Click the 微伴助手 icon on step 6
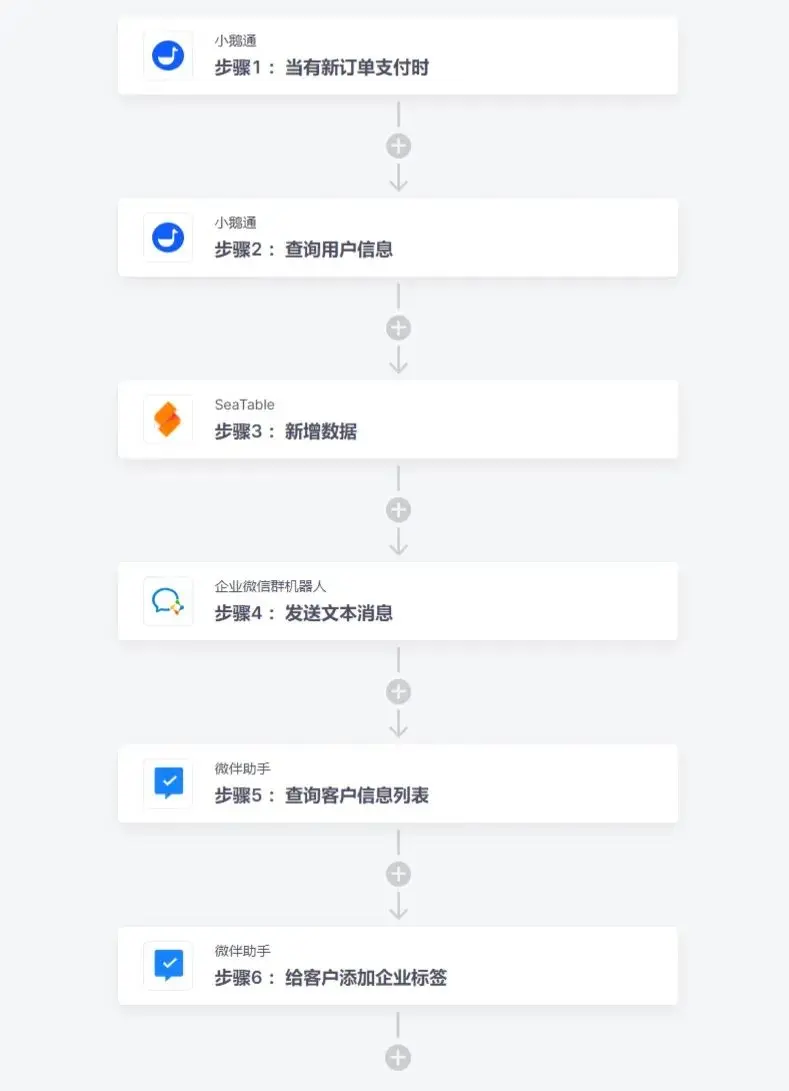 [x=167, y=966]
